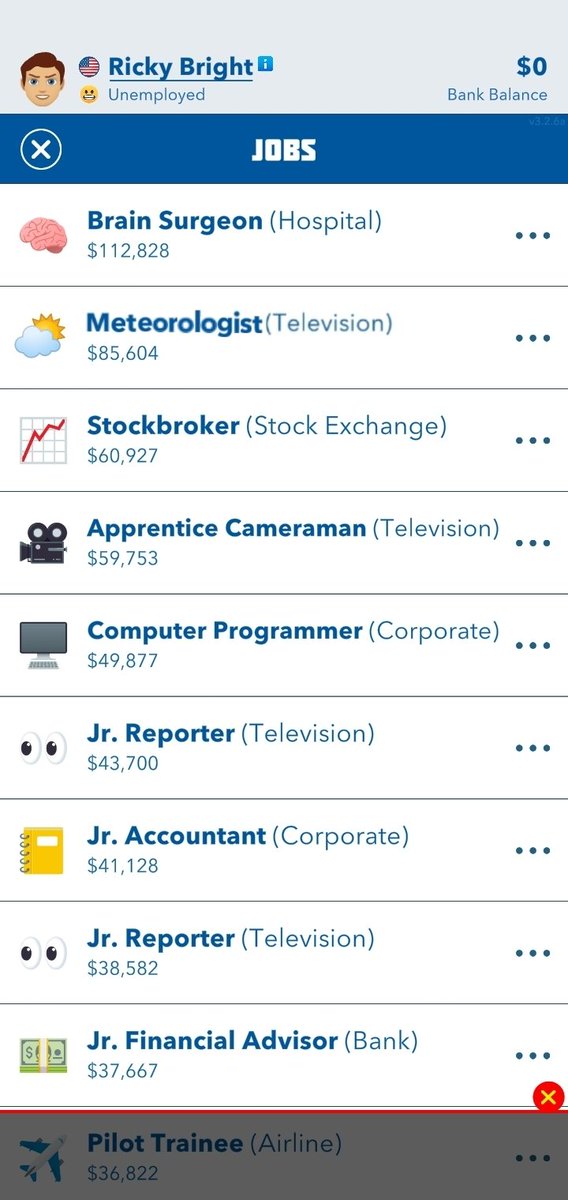Open the Brain Surgeon job listing
This screenshot has width=568, height=1200.
(x=284, y=235)
